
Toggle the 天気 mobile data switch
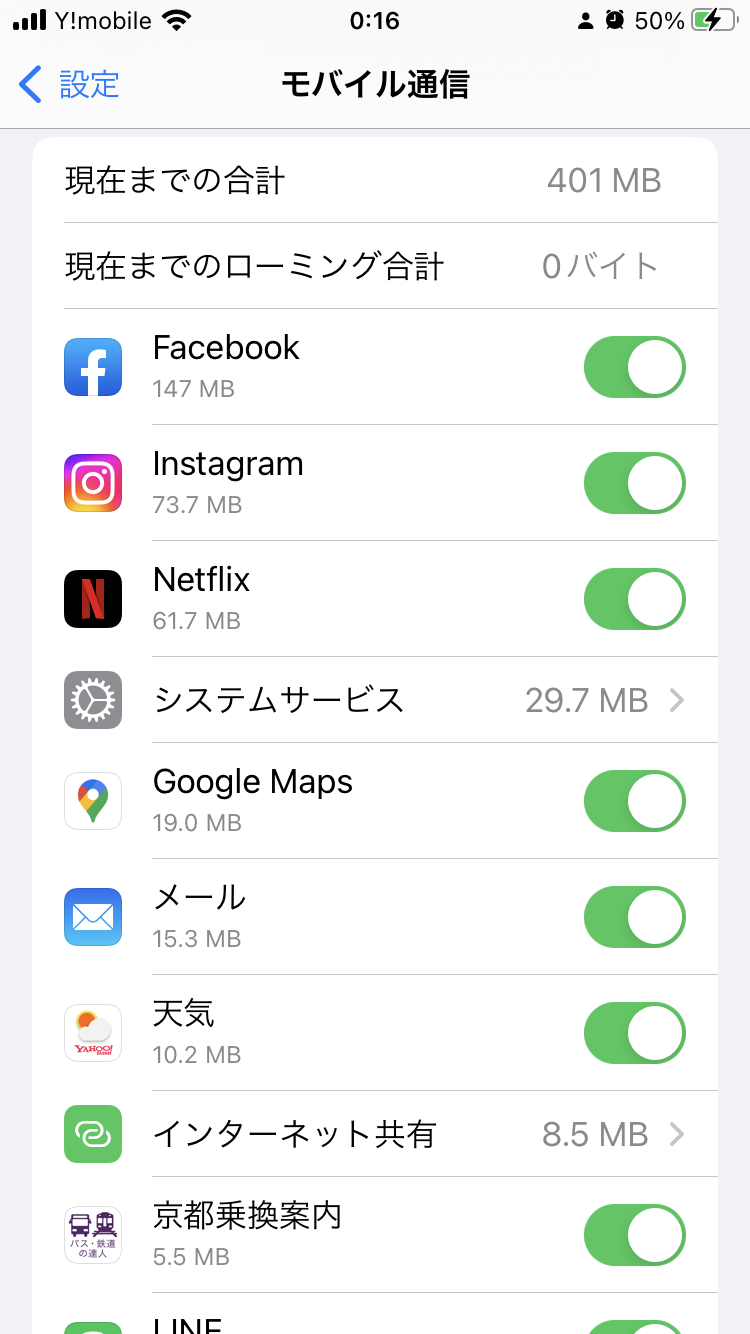point(634,1033)
